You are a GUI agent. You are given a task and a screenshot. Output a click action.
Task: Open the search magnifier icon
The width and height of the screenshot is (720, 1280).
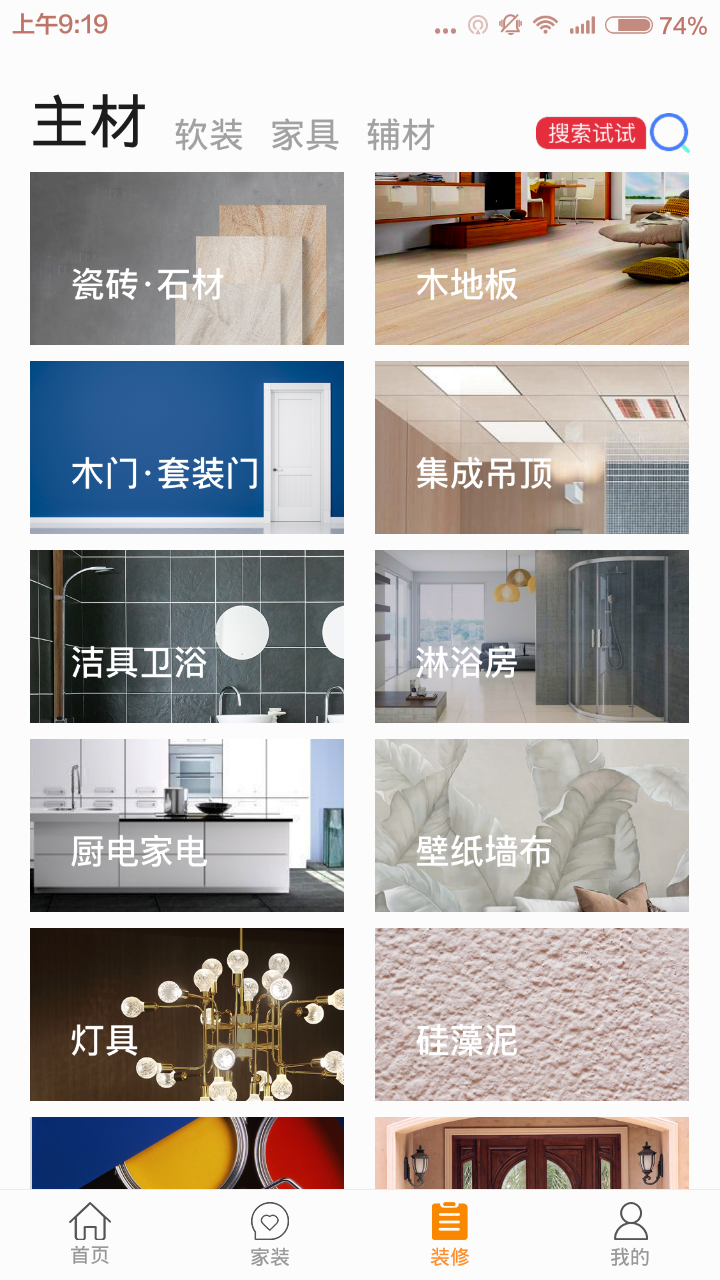[x=669, y=133]
